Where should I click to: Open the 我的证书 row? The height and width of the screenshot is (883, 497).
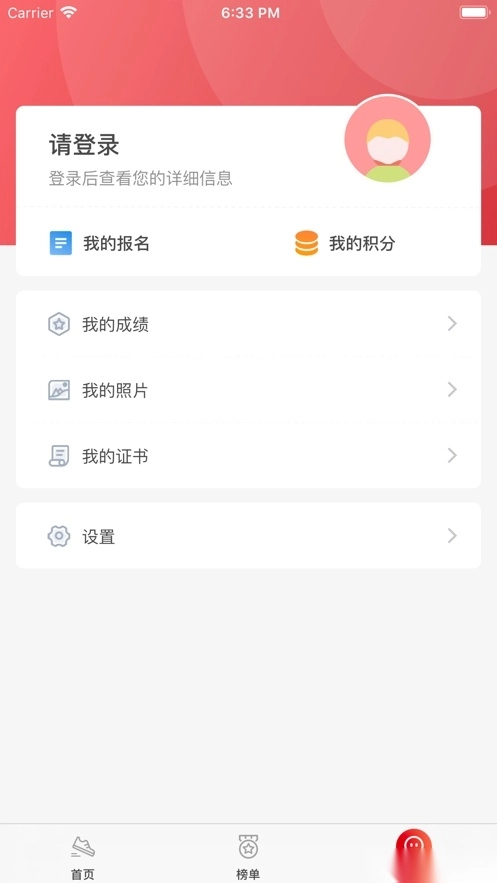click(248, 456)
